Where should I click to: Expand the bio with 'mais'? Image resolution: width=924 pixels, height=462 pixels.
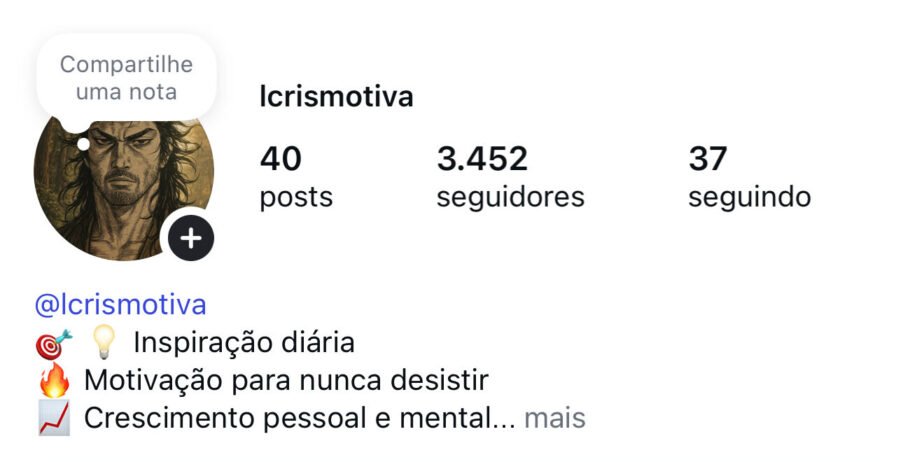coord(554,418)
